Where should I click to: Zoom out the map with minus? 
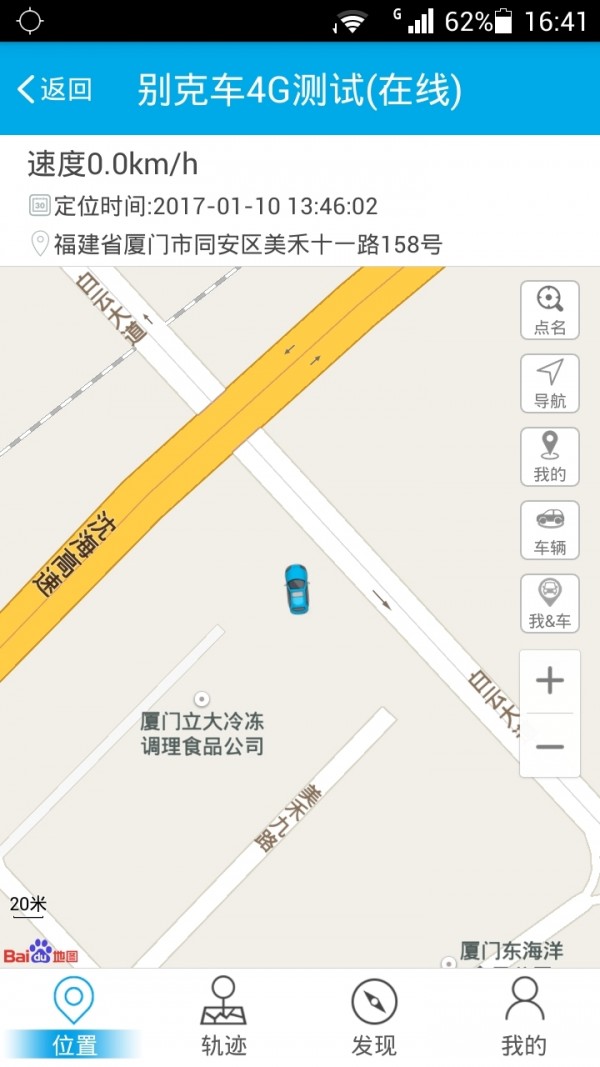[550, 746]
